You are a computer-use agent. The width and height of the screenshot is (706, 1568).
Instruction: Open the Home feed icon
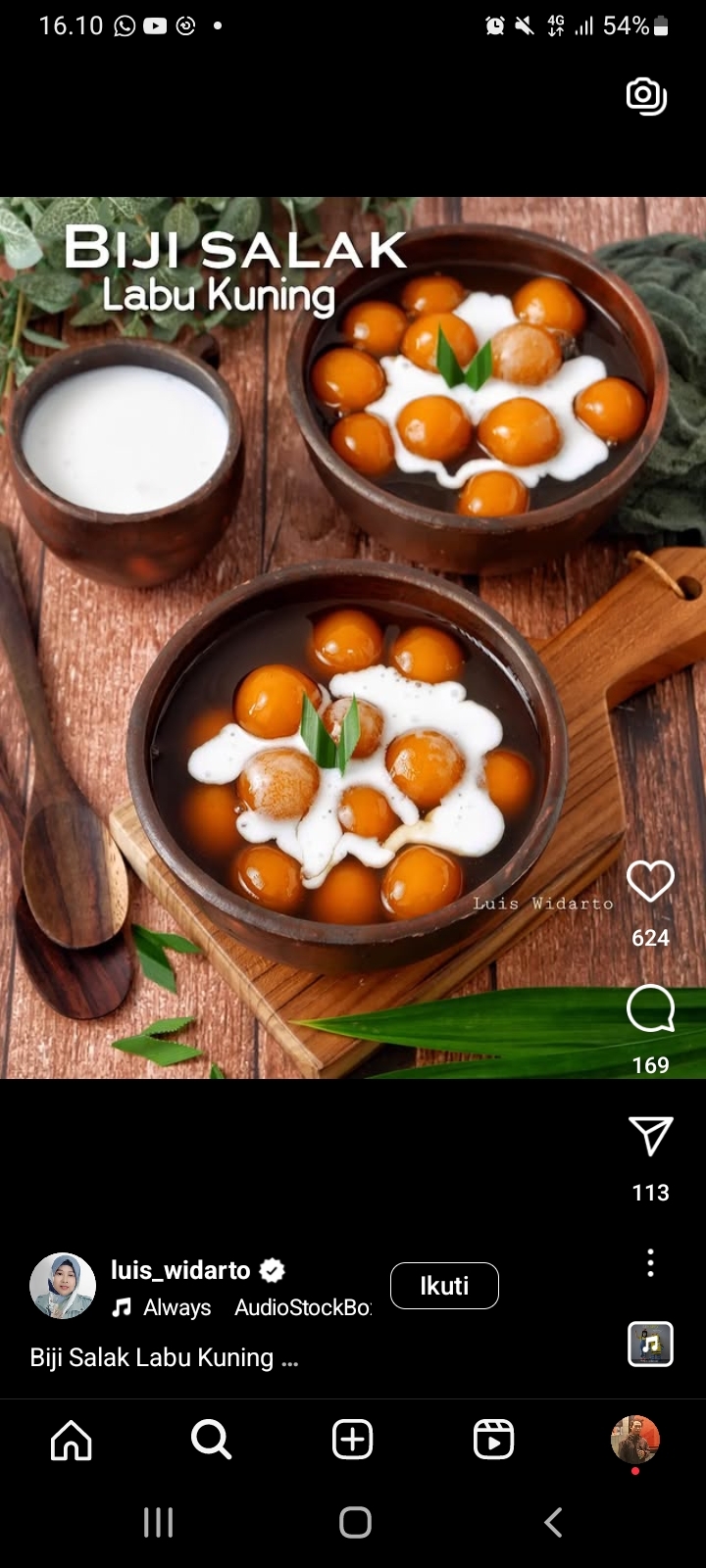(70, 1440)
